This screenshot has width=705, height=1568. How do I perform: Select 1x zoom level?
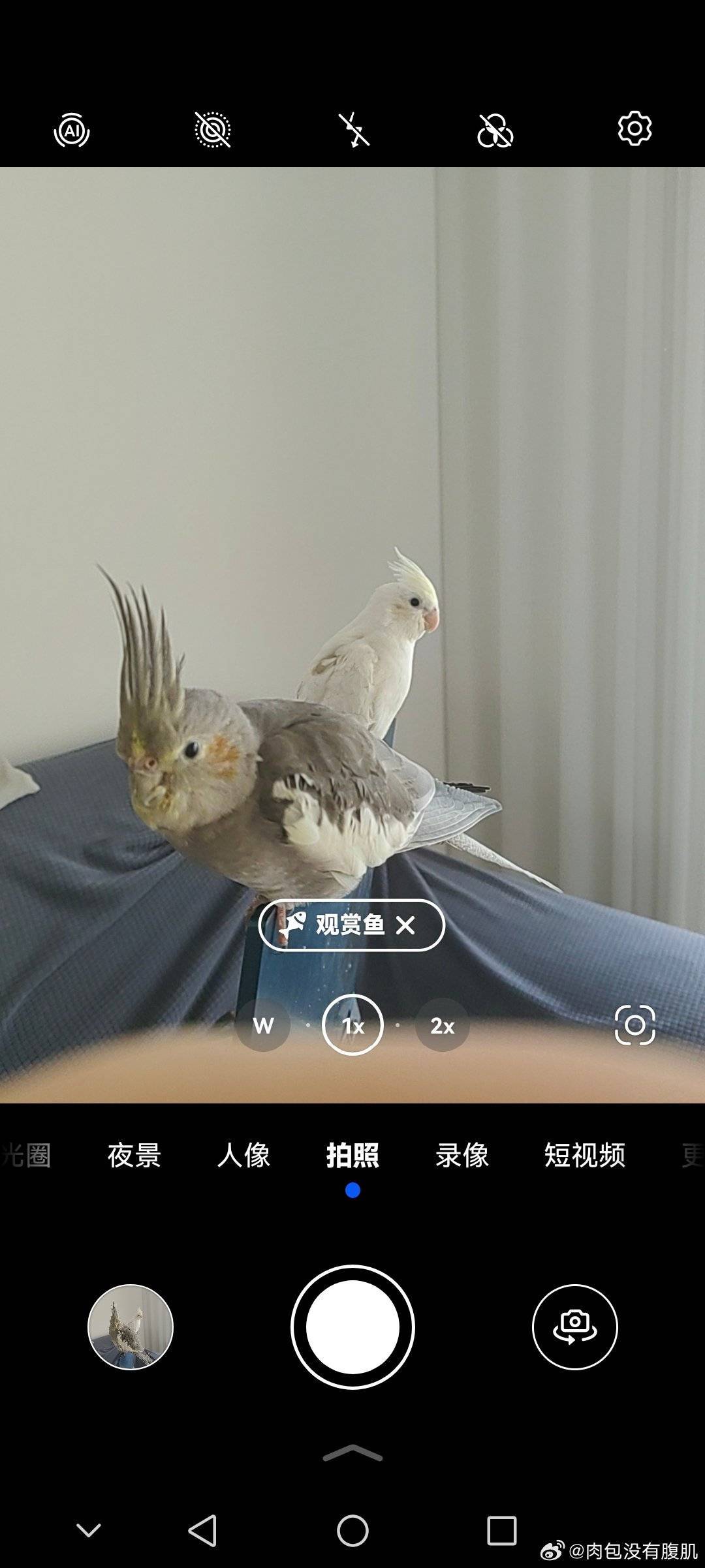coord(352,1025)
